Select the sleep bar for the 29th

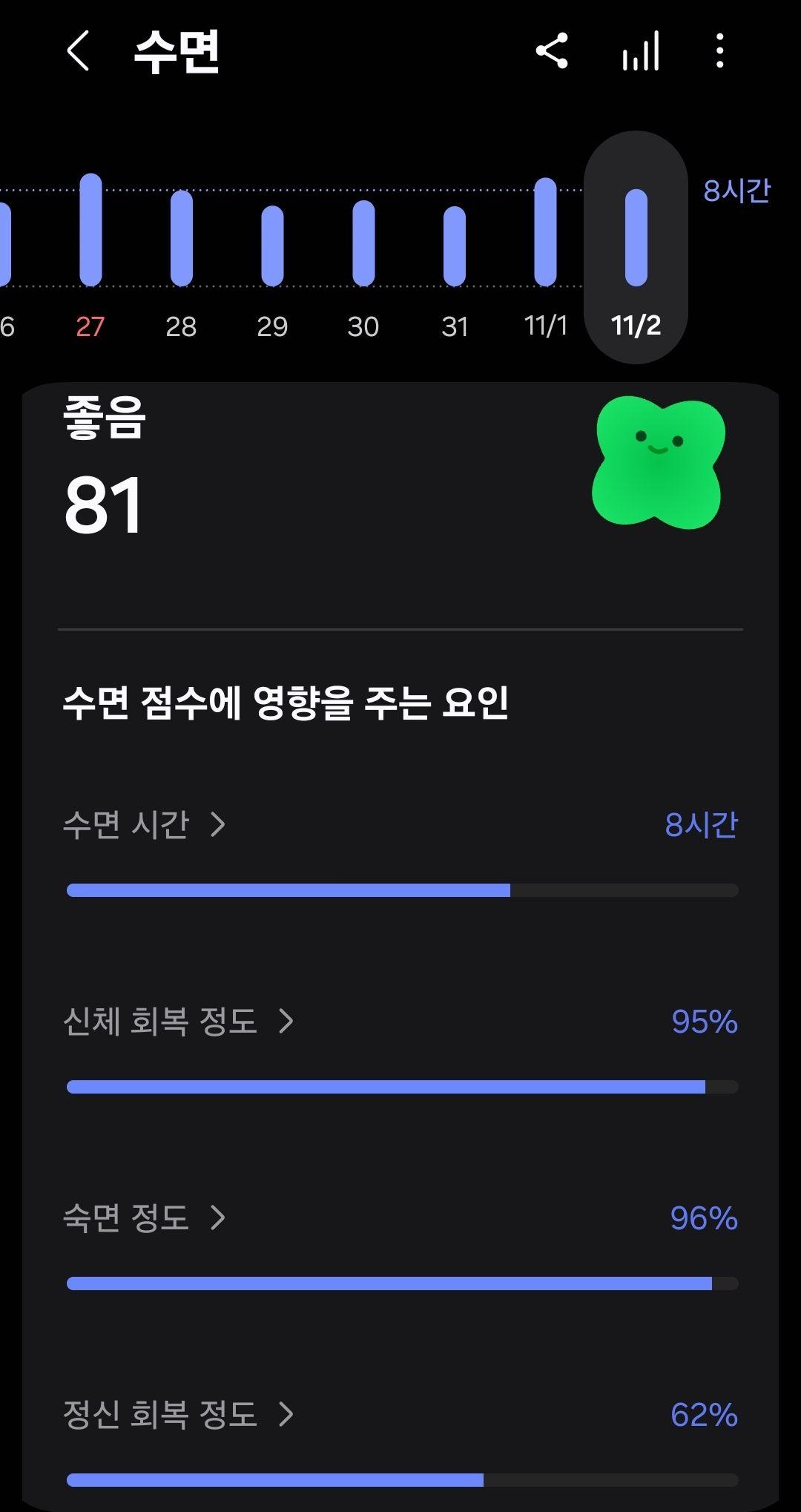pyautogui.click(x=272, y=245)
